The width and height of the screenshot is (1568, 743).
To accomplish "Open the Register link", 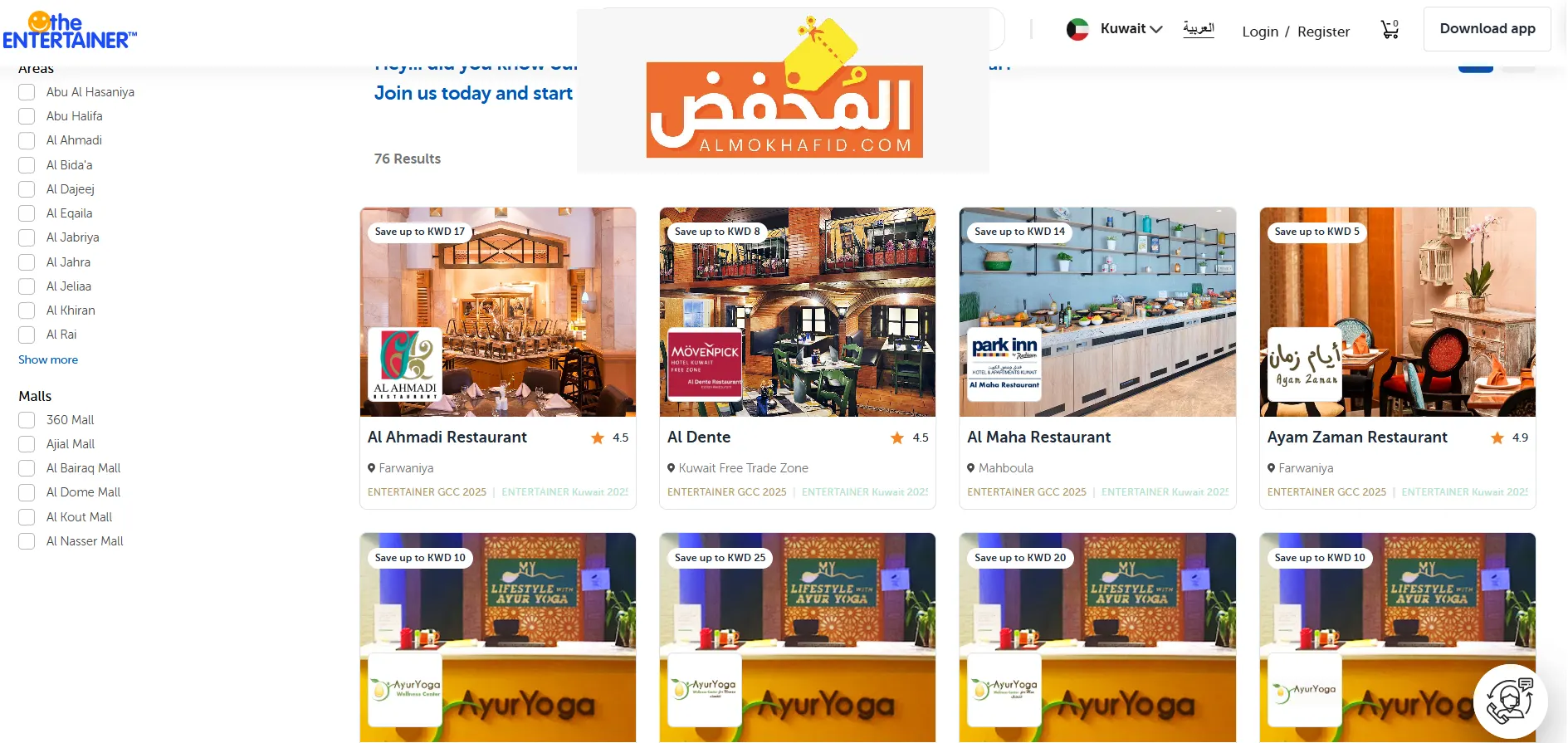I will click(x=1323, y=32).
